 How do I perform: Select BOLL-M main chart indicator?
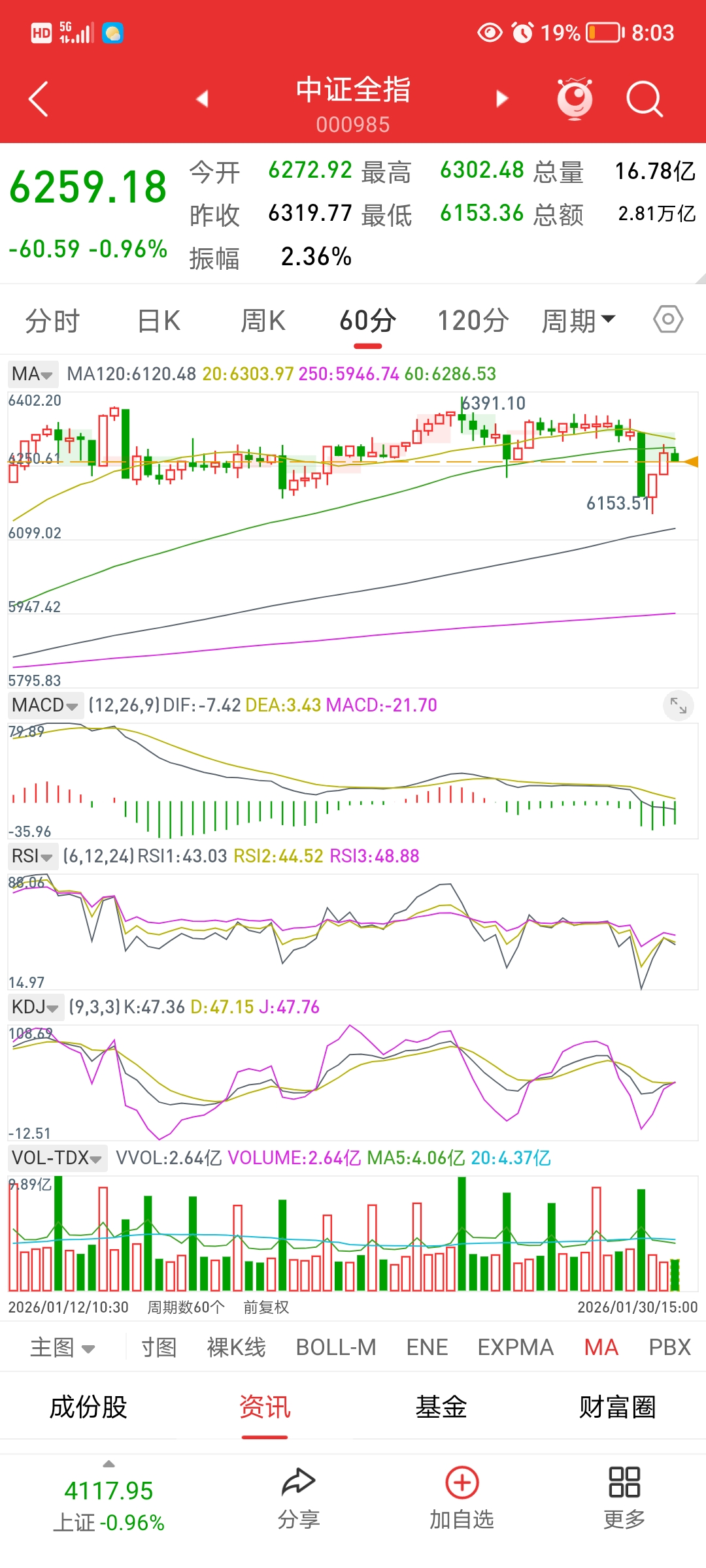click(x=336, y=1347)
